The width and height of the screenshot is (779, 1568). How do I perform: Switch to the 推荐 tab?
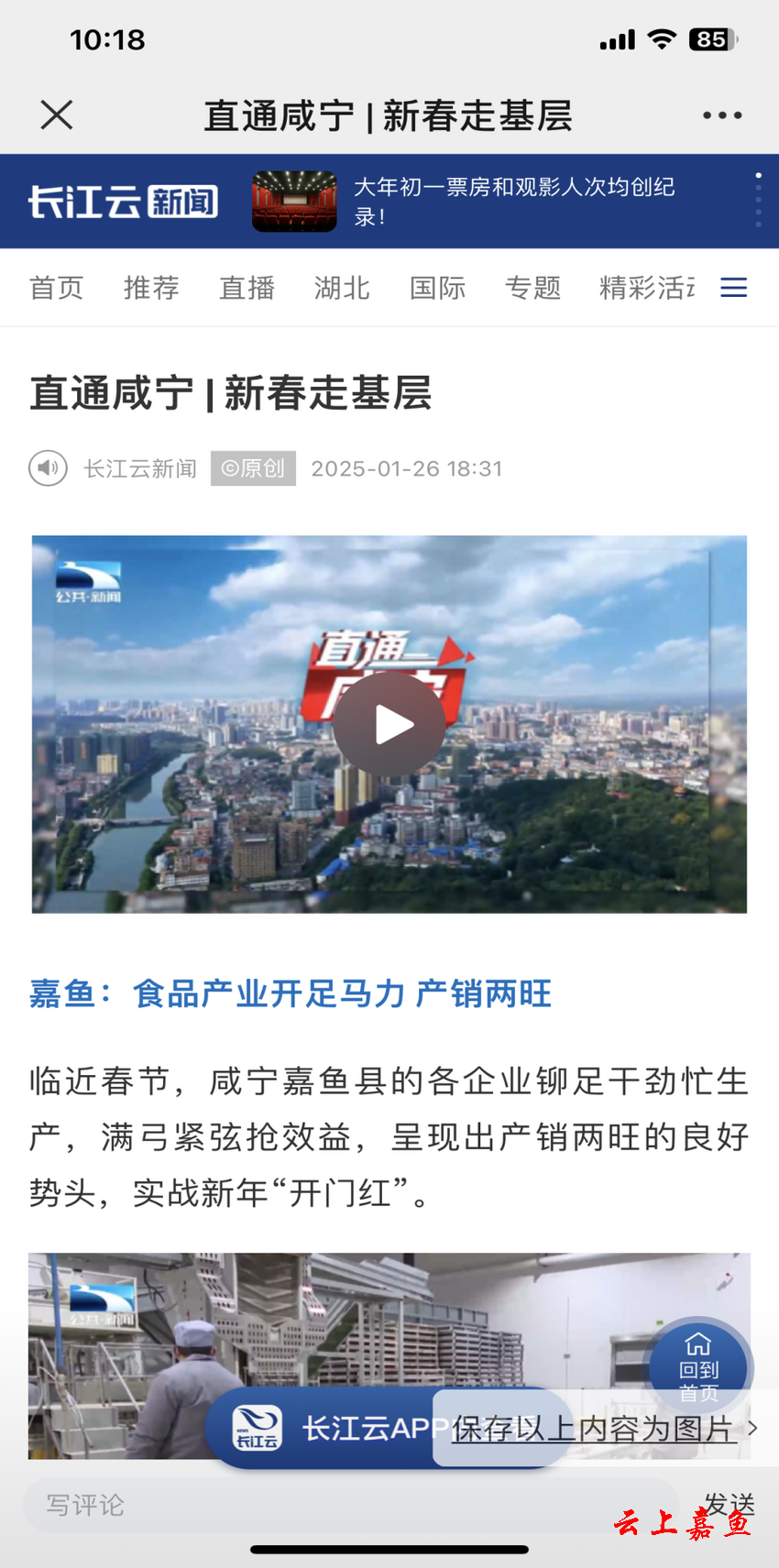coord(151,288)
